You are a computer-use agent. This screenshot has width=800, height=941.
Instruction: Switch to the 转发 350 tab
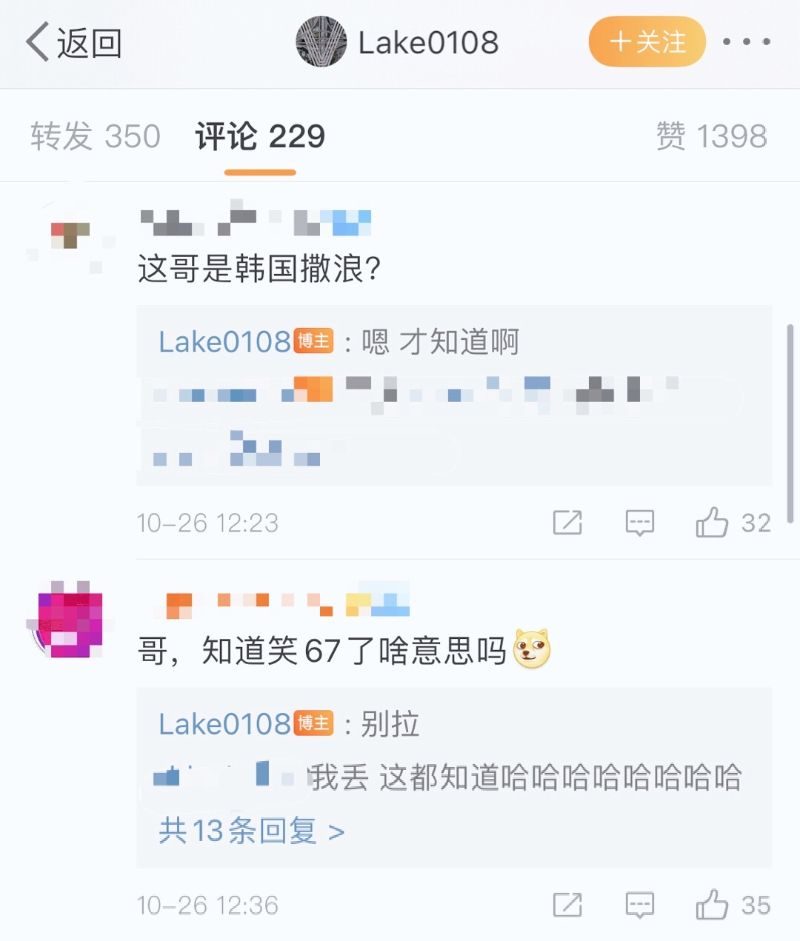point(95,136)
